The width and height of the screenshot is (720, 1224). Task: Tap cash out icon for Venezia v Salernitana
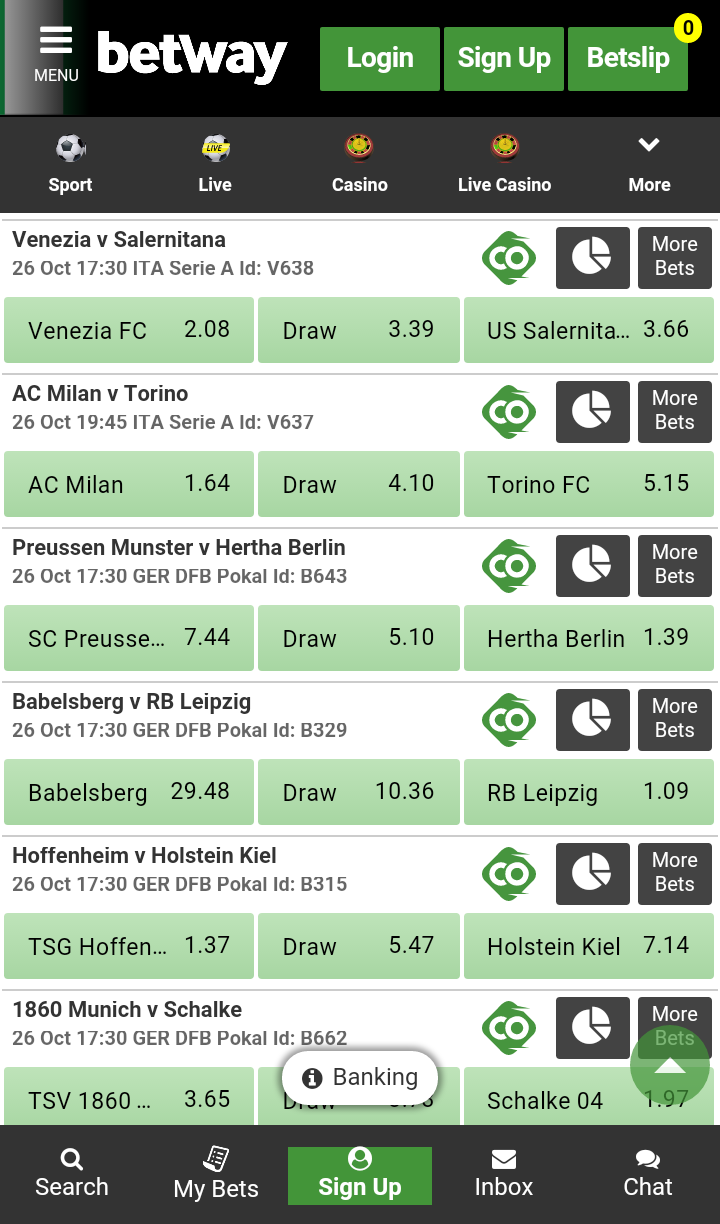tap(510, 258)
